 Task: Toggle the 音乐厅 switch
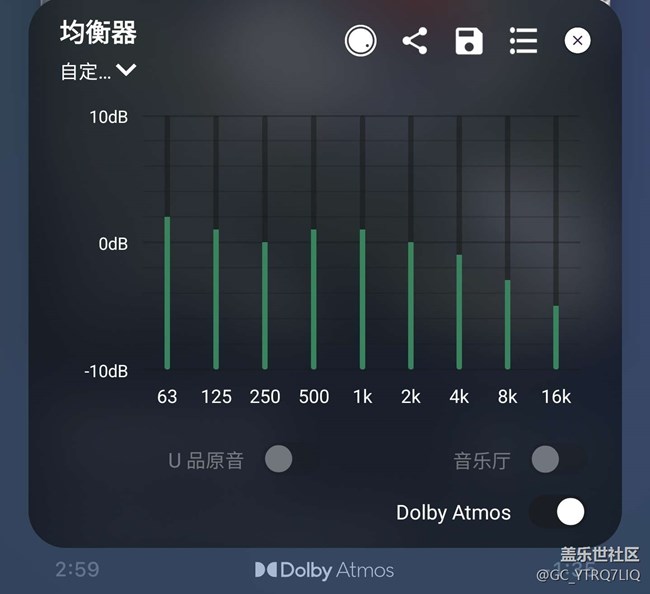click(x=546, y=459)
